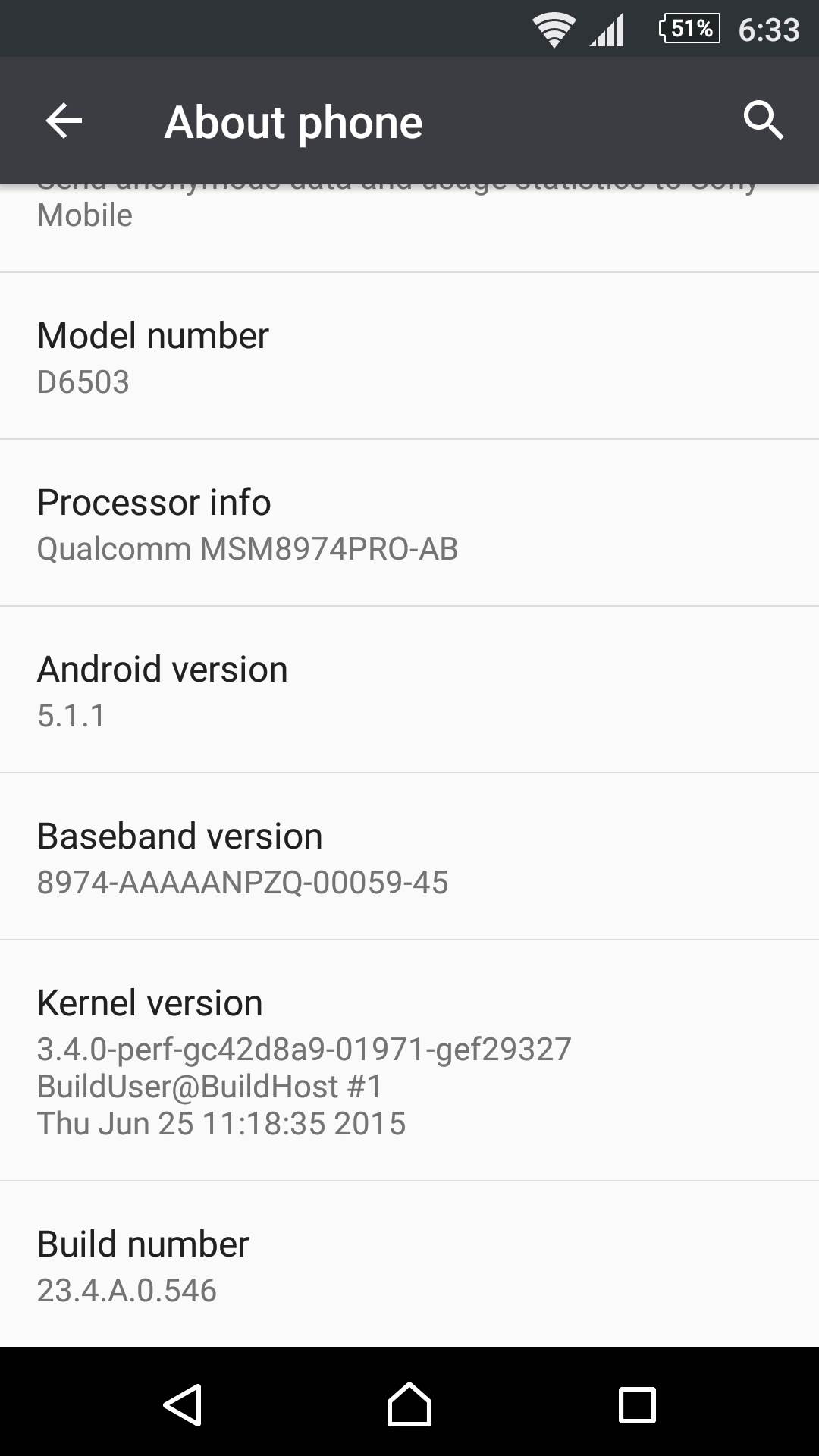Open the recent apps view
The height and width of the screenshot is (1456, 819).
click(637, 1404)
